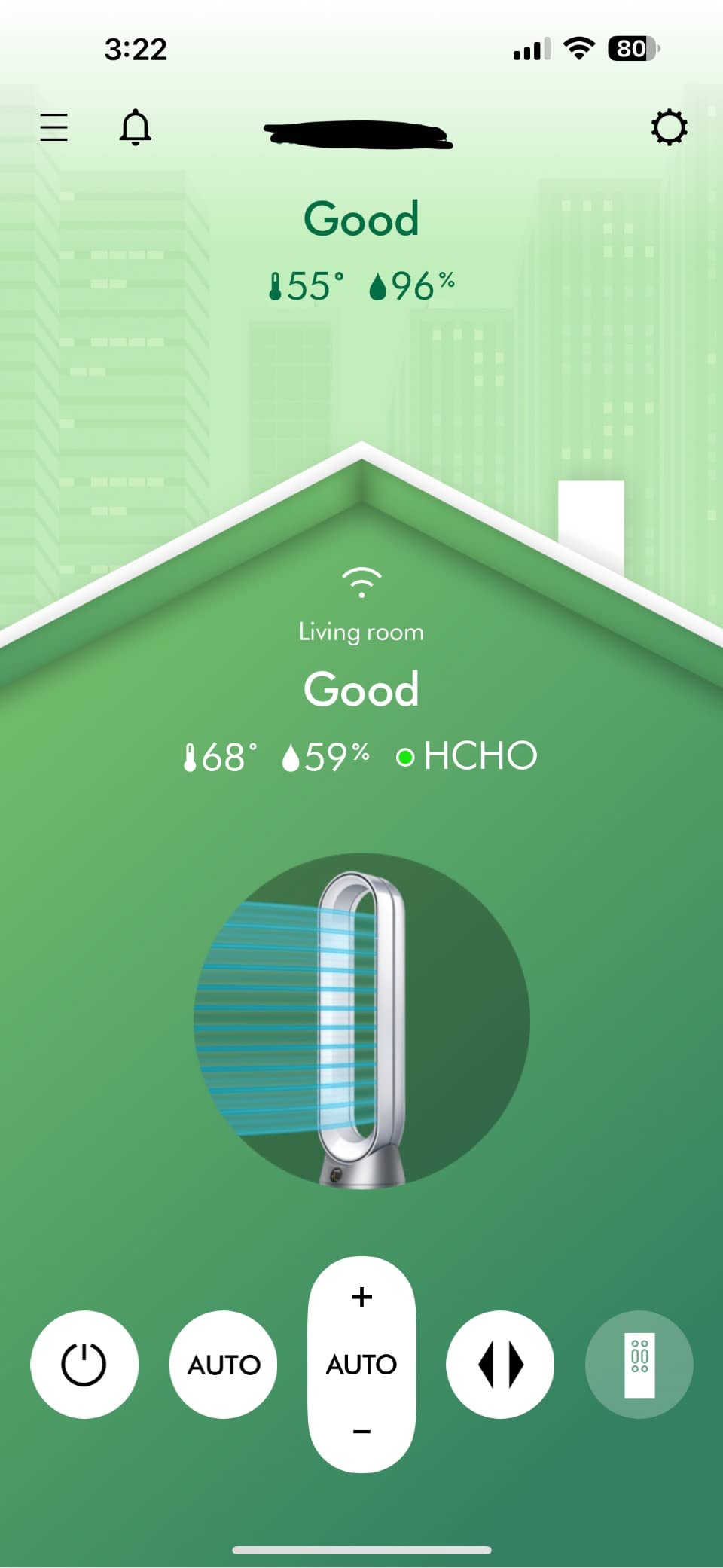The image size is (723, 1568).
Task: Open the remote control panel
Action: [639, 1365]
